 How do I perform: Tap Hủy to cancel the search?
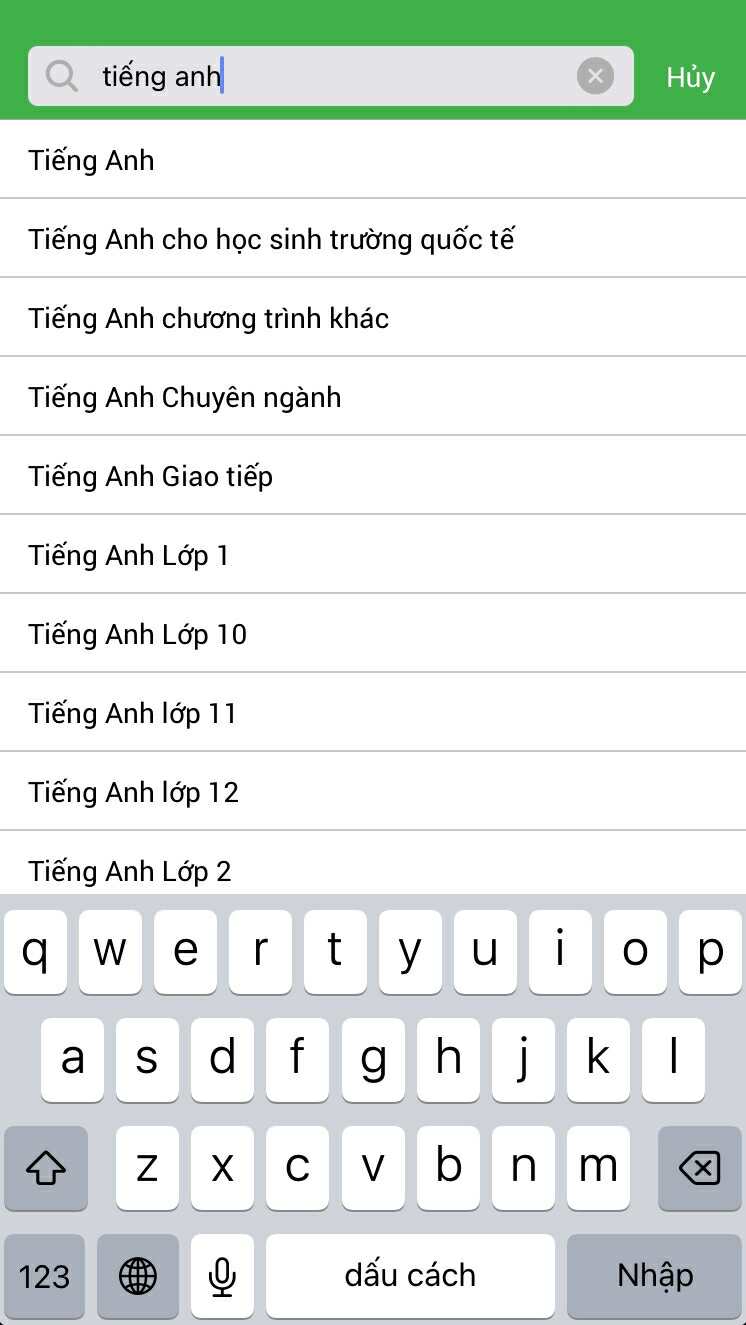pos(690,77)
